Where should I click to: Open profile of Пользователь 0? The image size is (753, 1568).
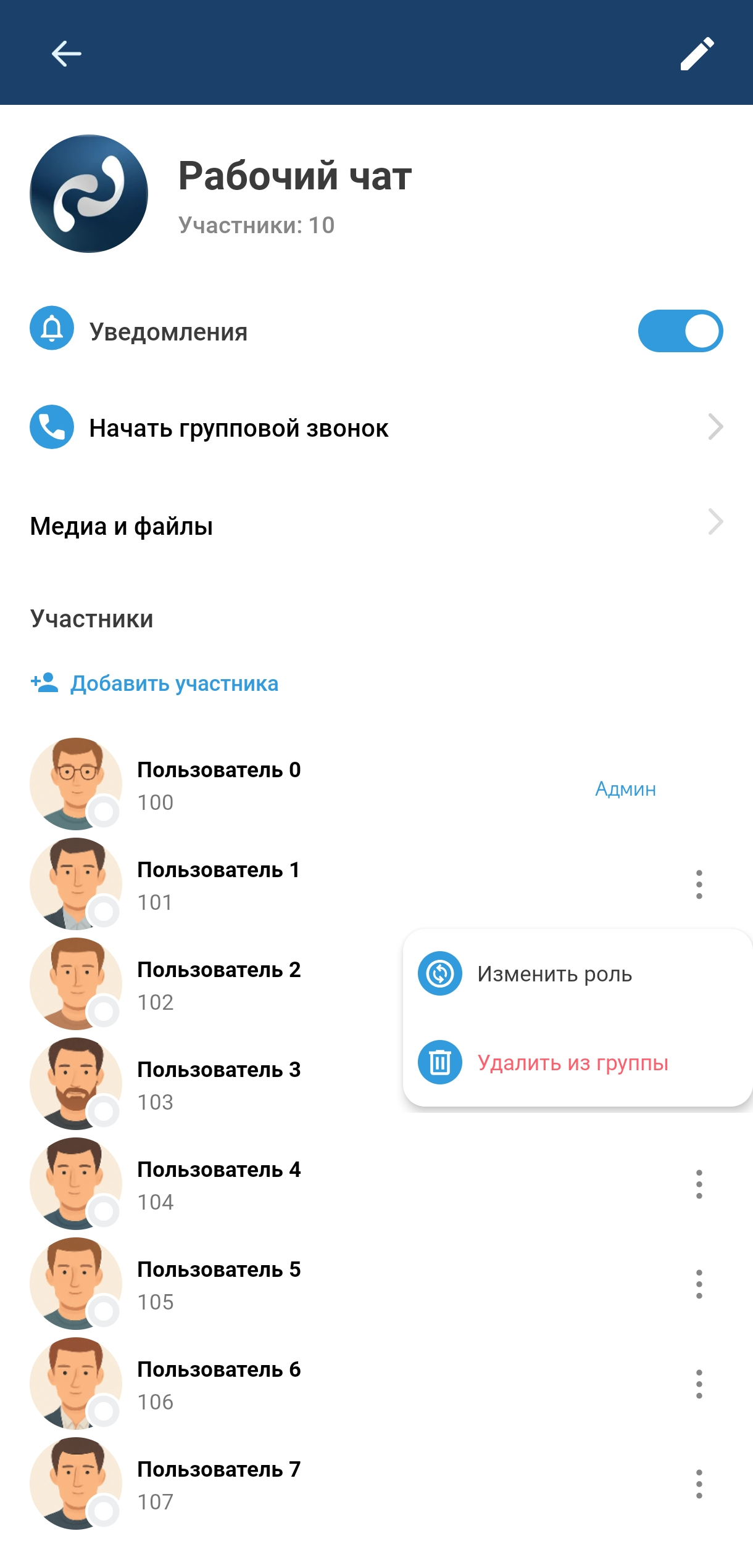click(x=218, y=785)
